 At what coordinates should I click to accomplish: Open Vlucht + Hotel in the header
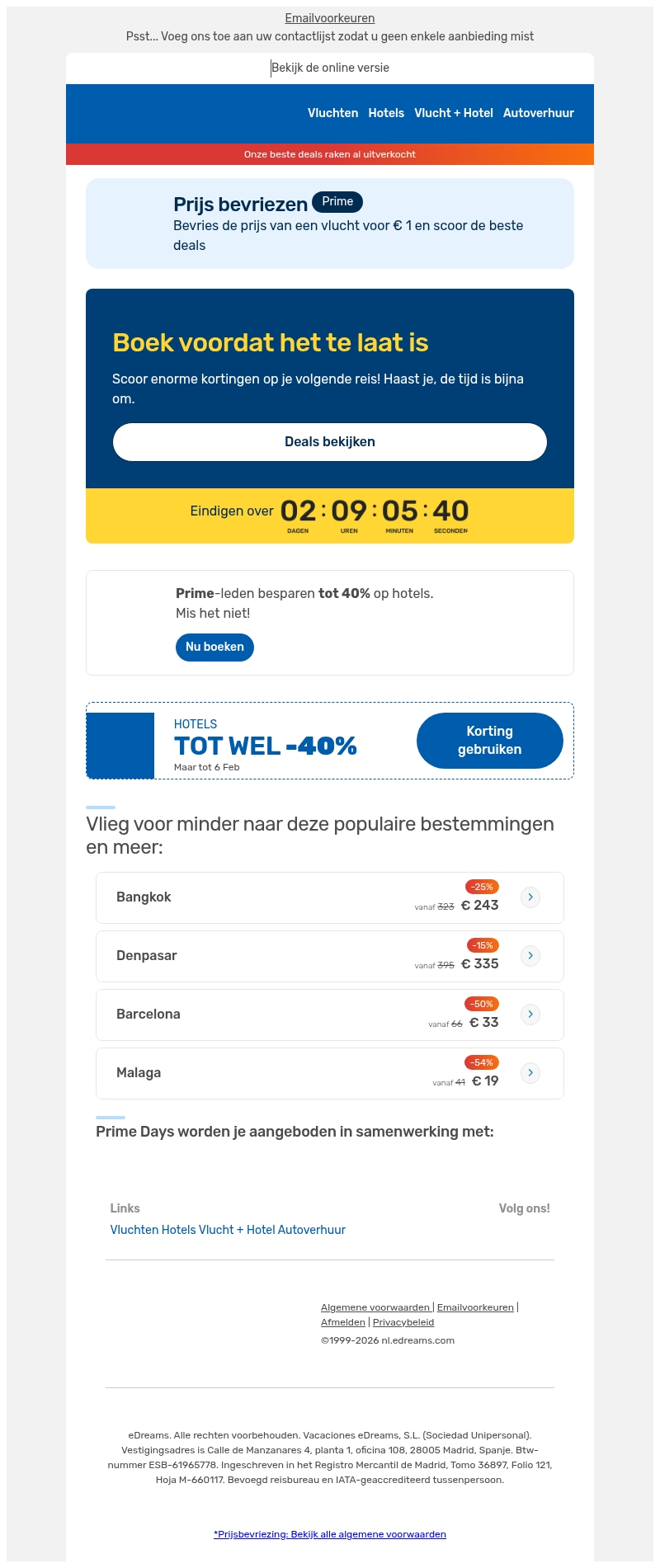pos(454,113)
